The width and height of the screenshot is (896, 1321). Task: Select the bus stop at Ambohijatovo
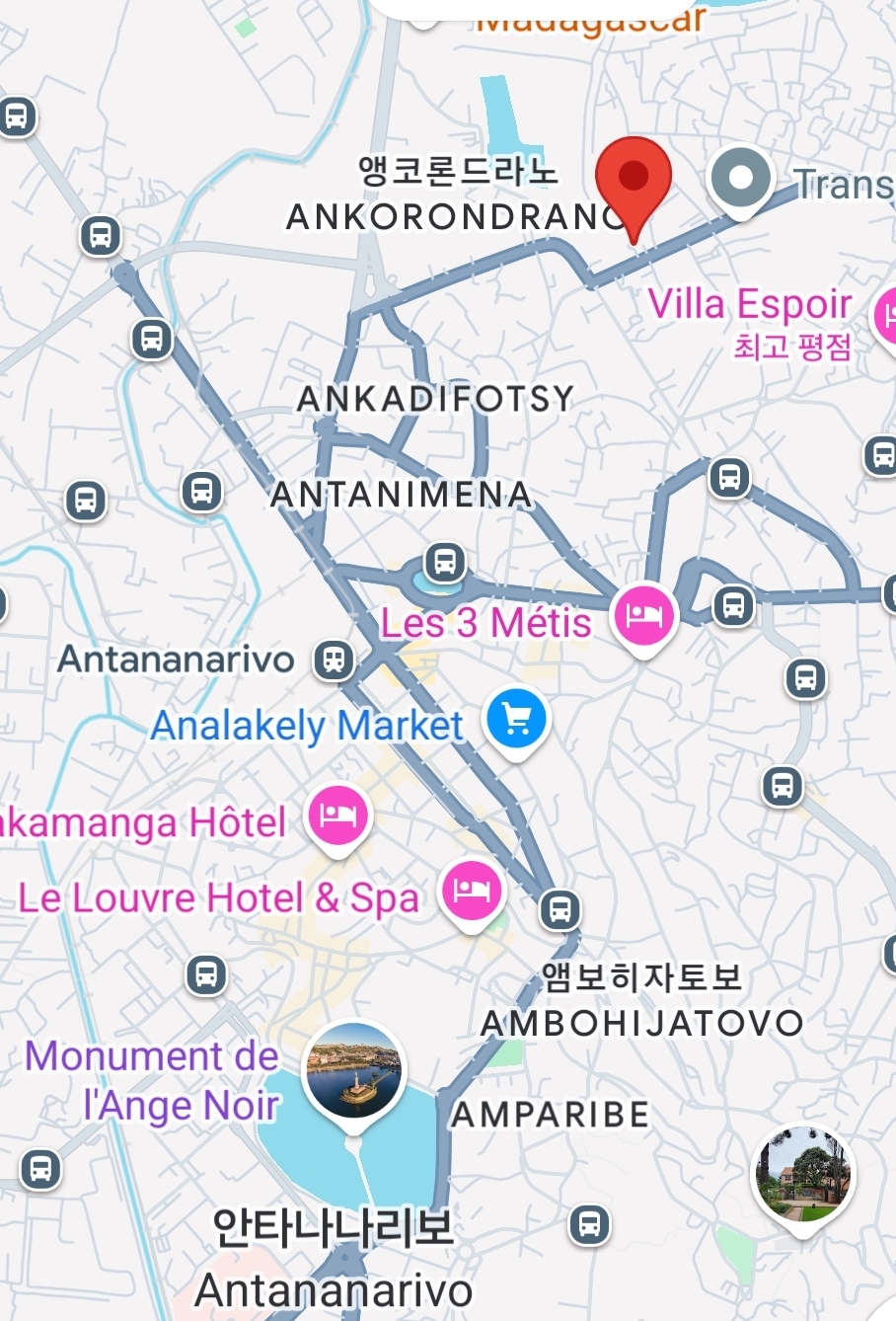tap(560, 908)
